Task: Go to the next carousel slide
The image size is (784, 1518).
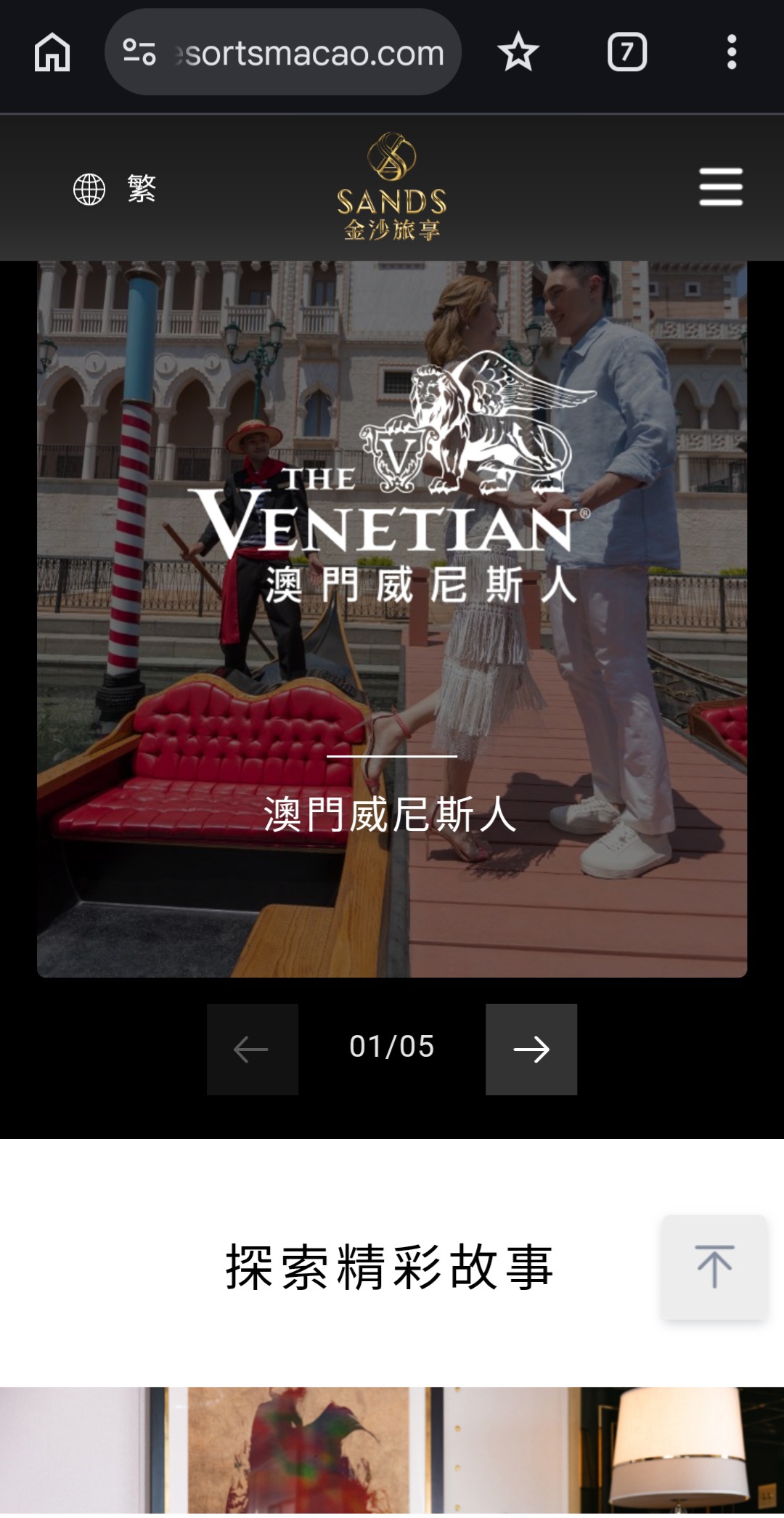Action: (x=531, y=1050)
